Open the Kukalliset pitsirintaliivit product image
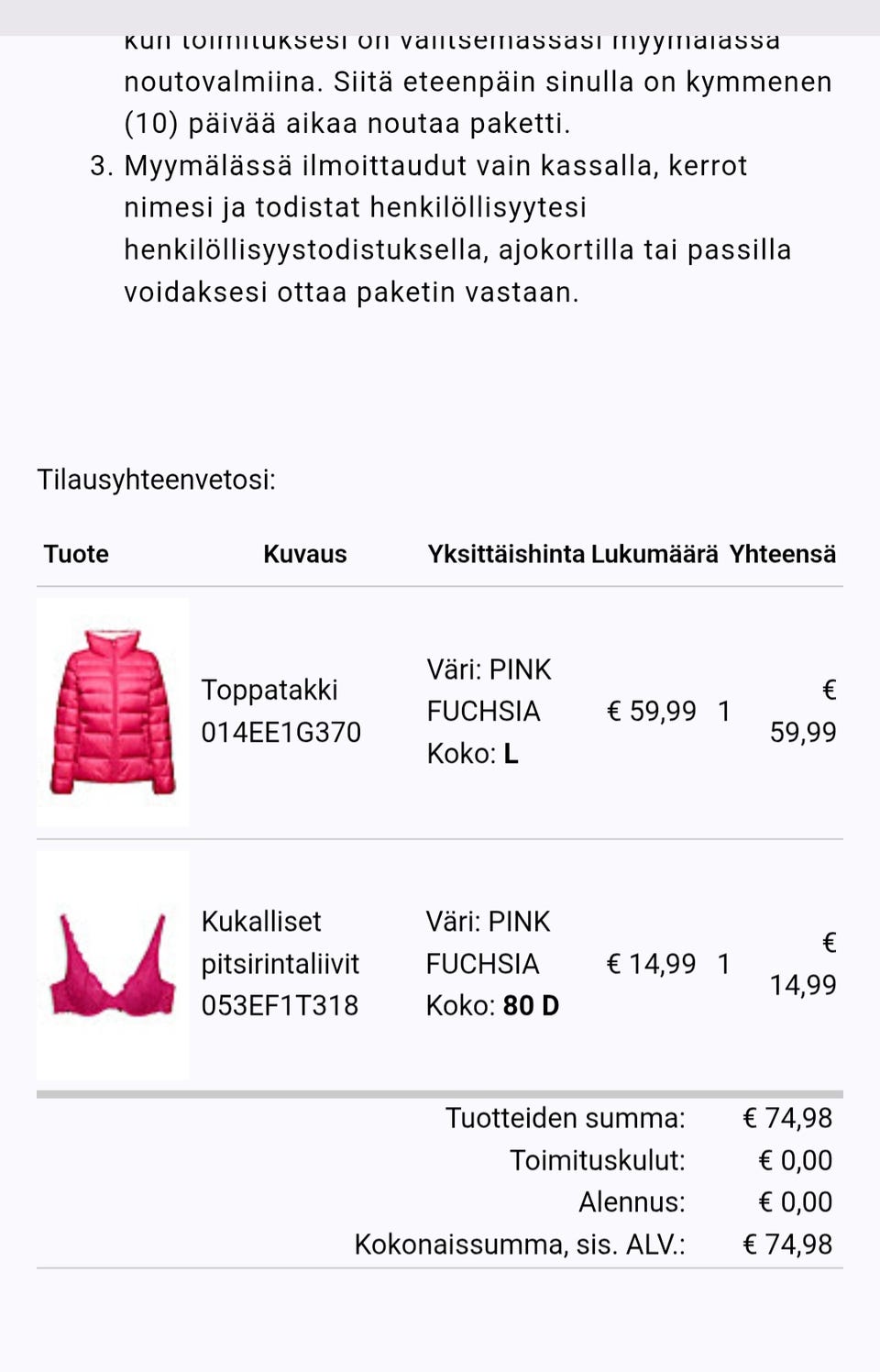 [113, 965]
